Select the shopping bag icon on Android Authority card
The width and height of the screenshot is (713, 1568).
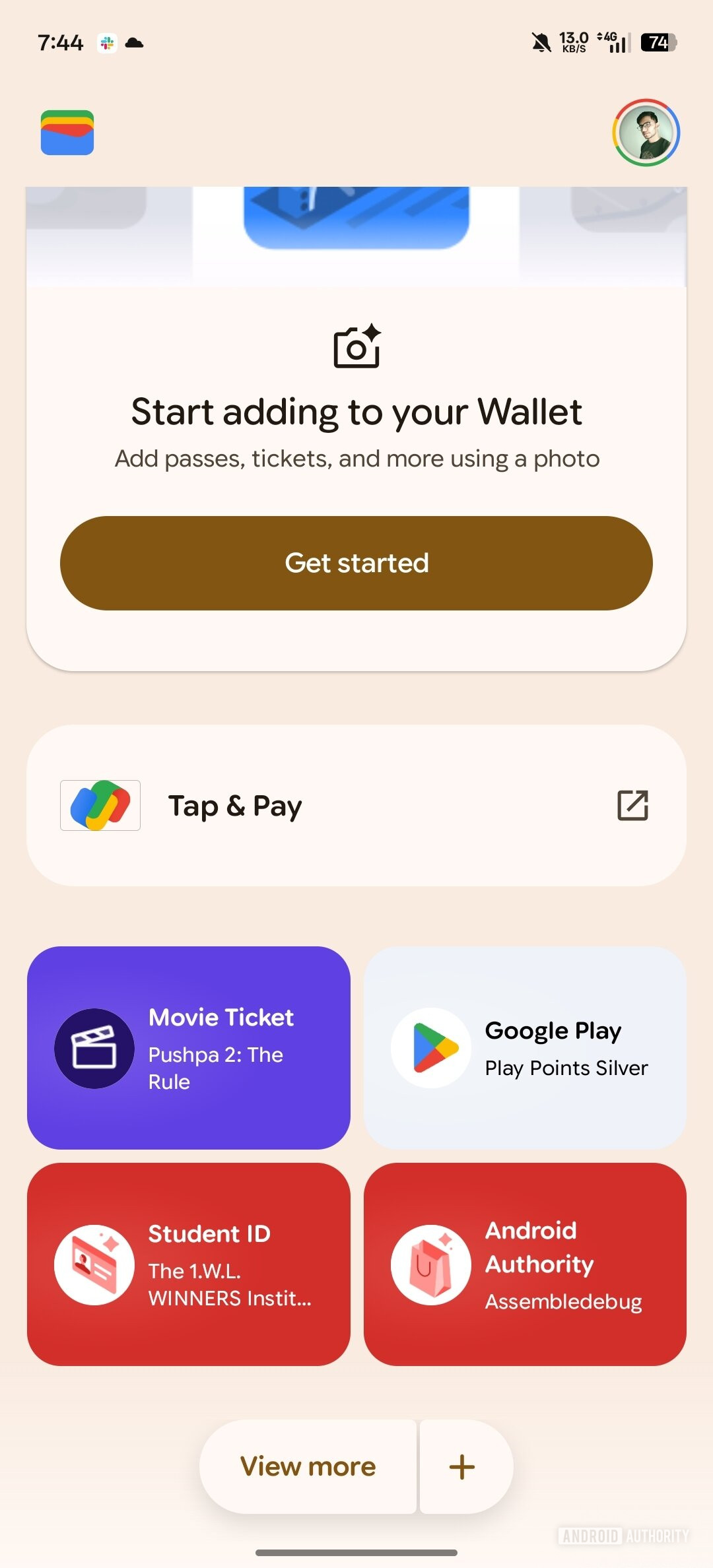coord(430,1264)
